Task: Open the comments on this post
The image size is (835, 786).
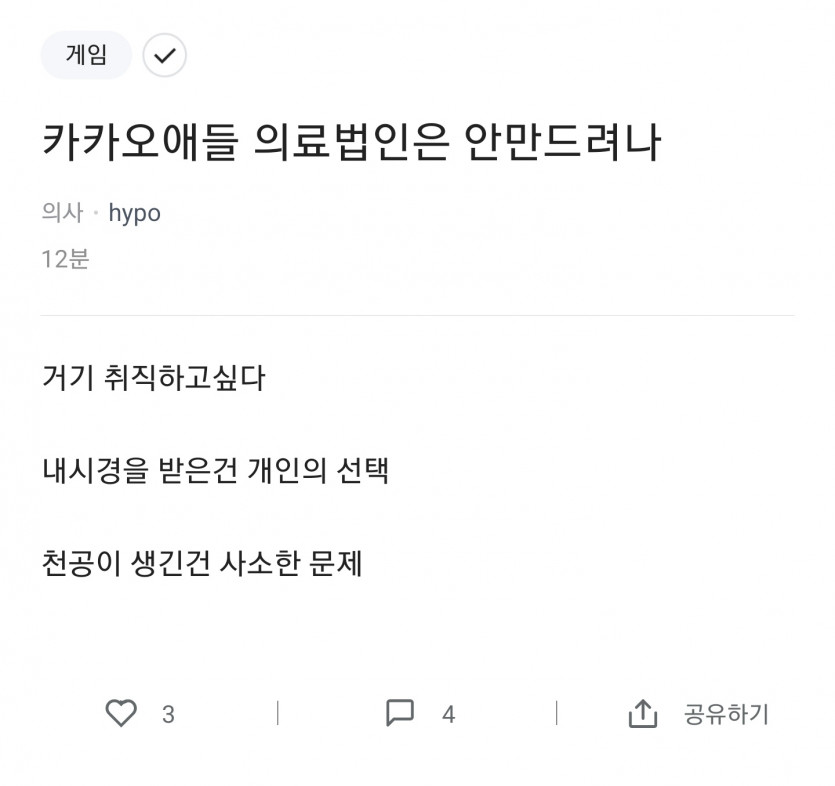Action: [400, 713]
